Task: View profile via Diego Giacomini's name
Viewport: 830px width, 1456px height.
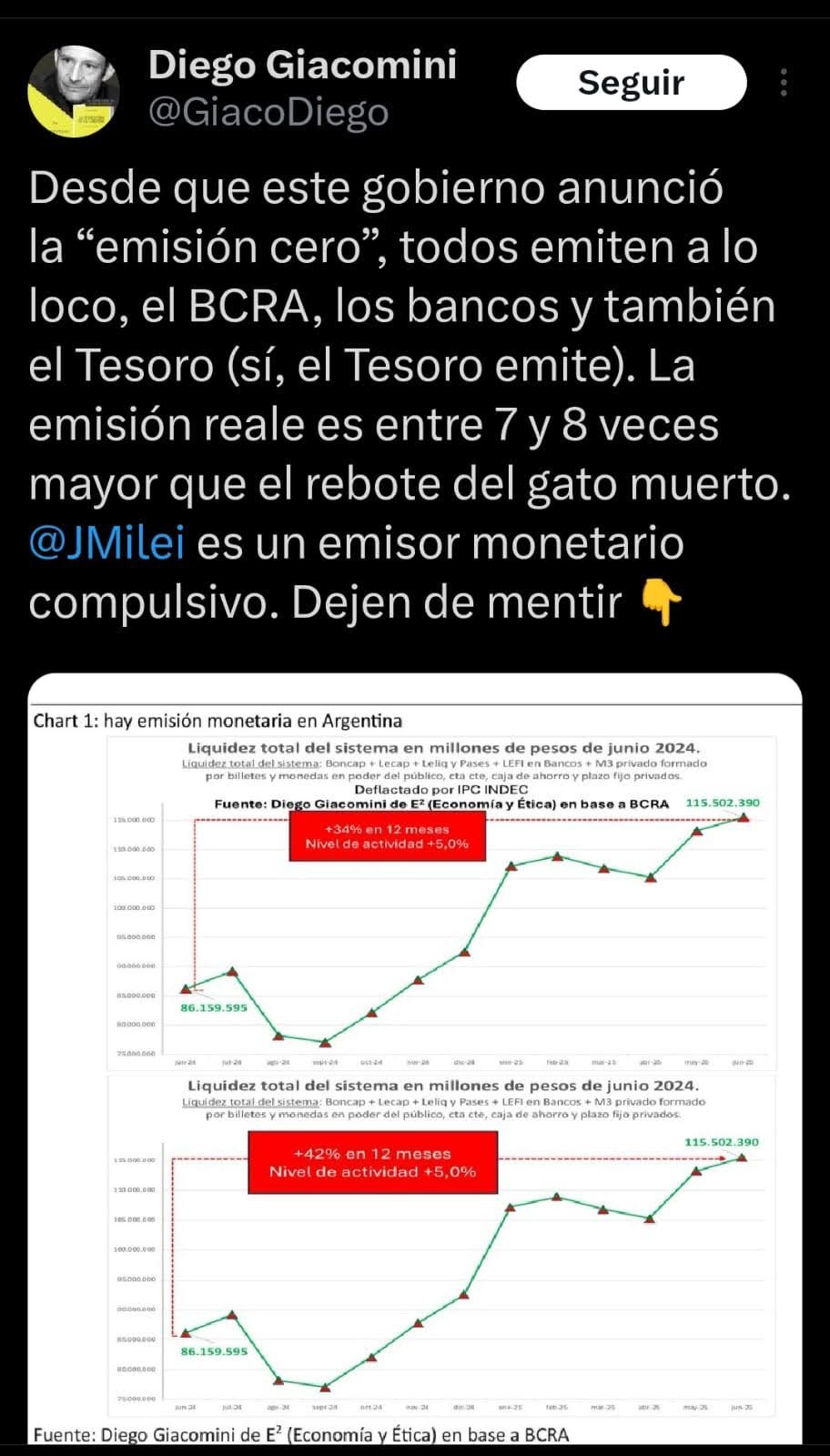Action: [302, 65]
